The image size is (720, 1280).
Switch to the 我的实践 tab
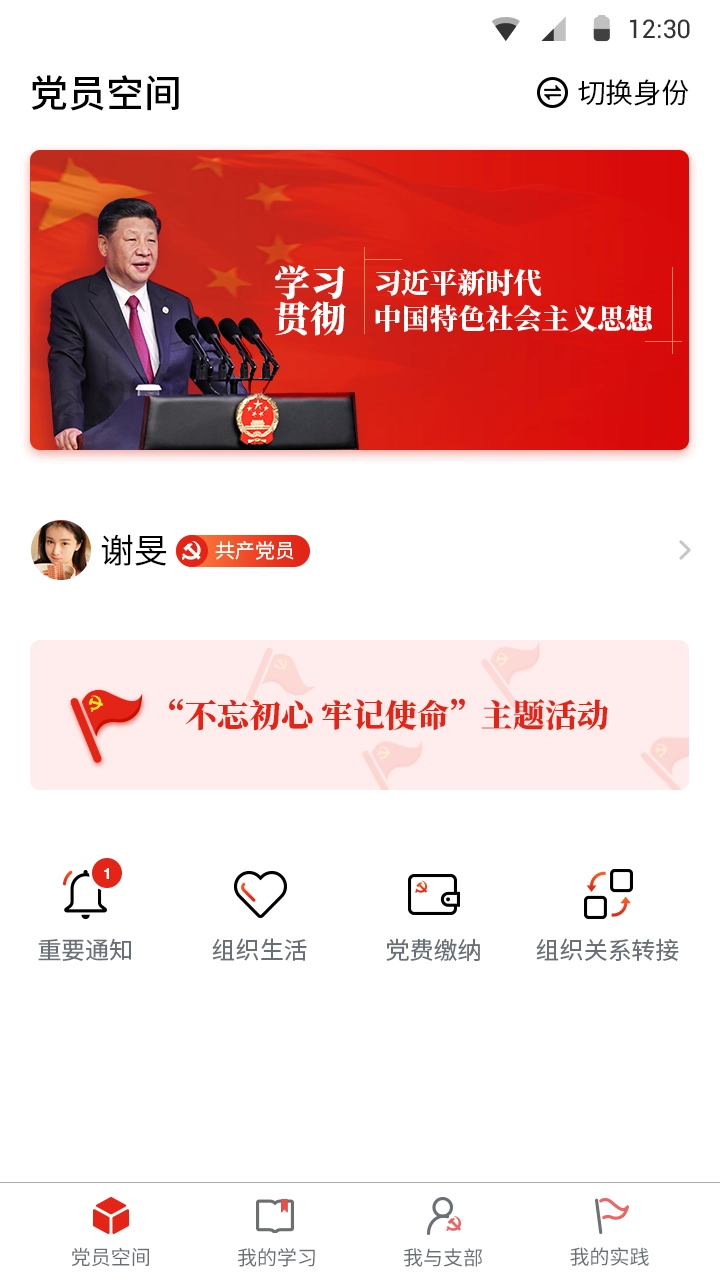(x=609, y=1230)
